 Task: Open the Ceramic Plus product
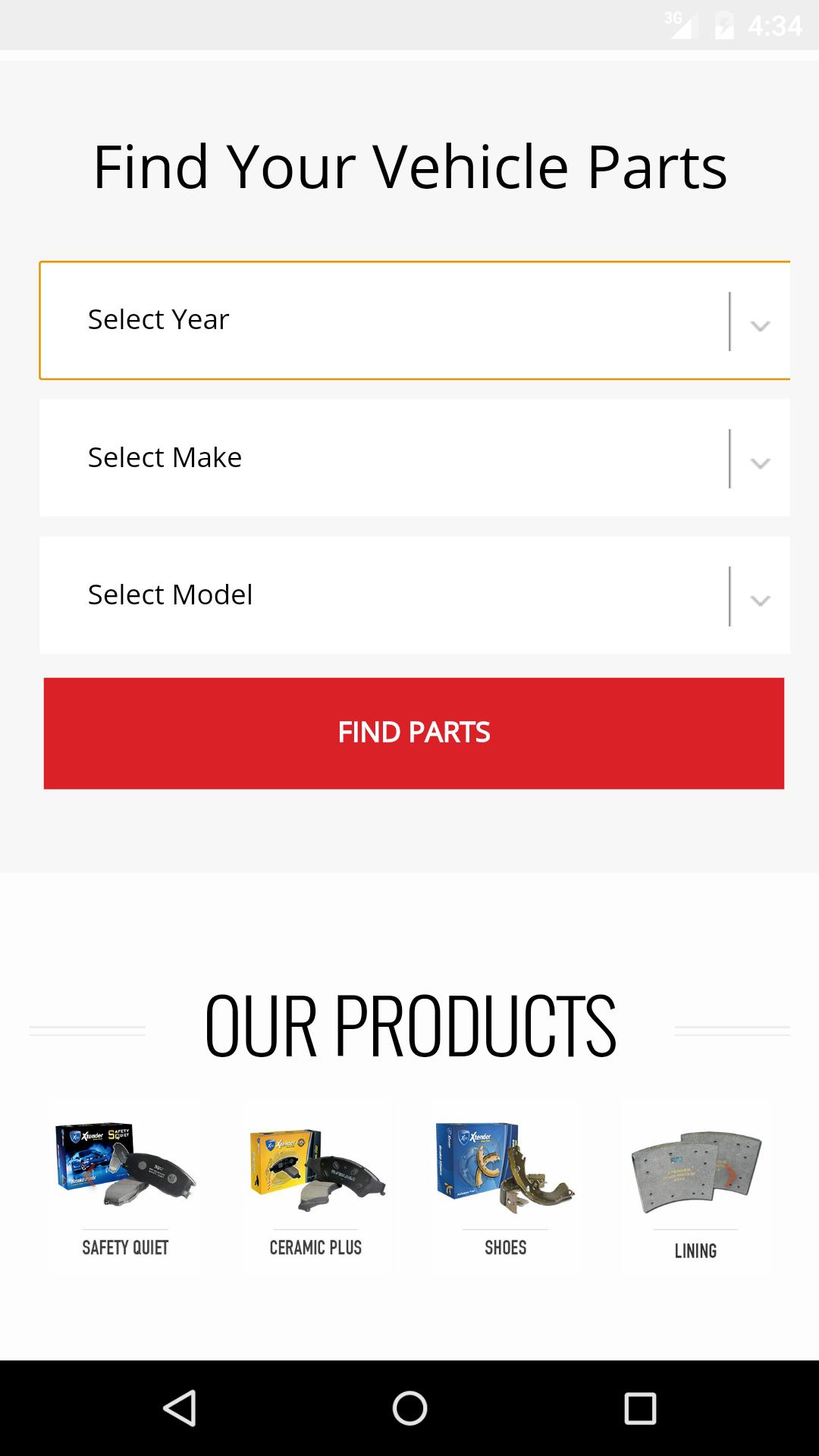coord(315,1187)
